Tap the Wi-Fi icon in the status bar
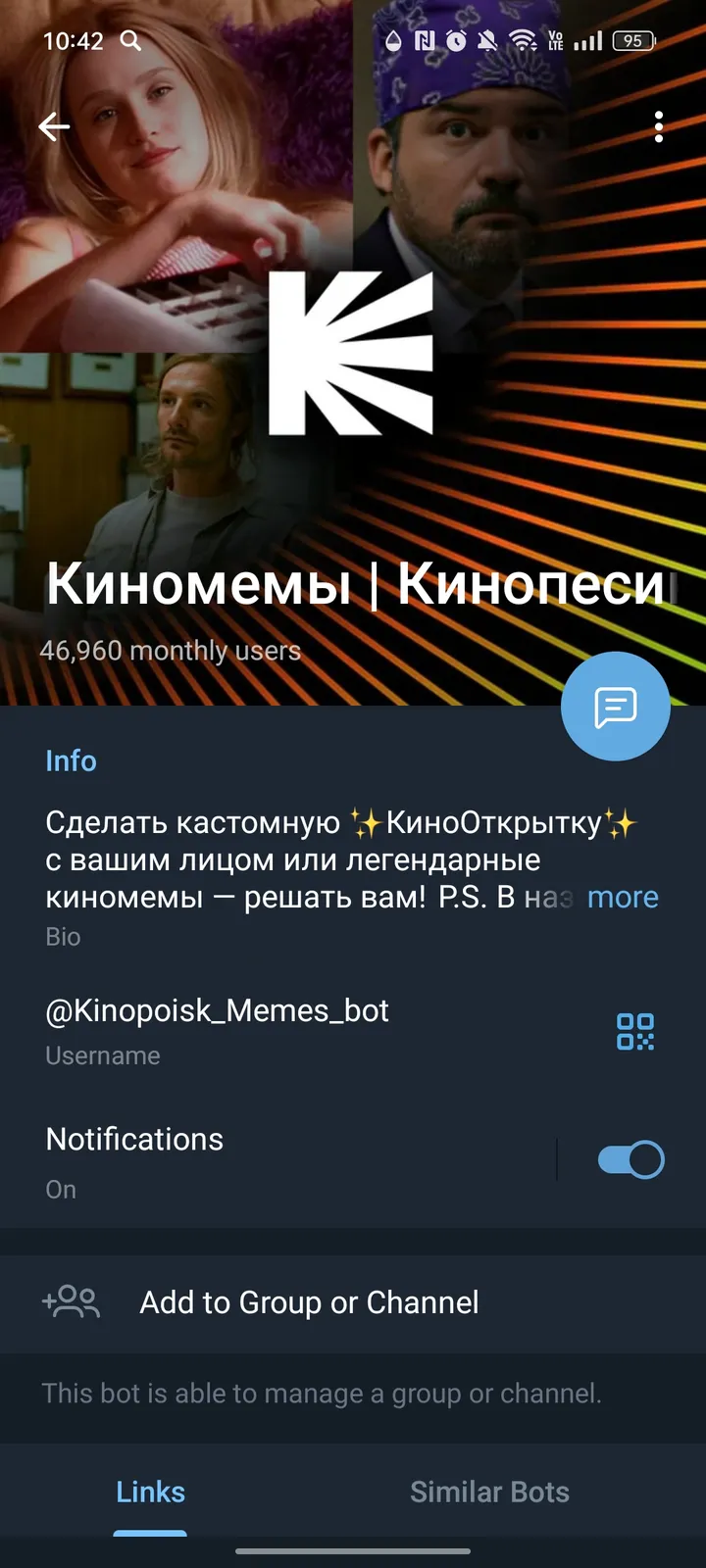The height and width of the screenshot is (1568, 706). click(522, 41)
